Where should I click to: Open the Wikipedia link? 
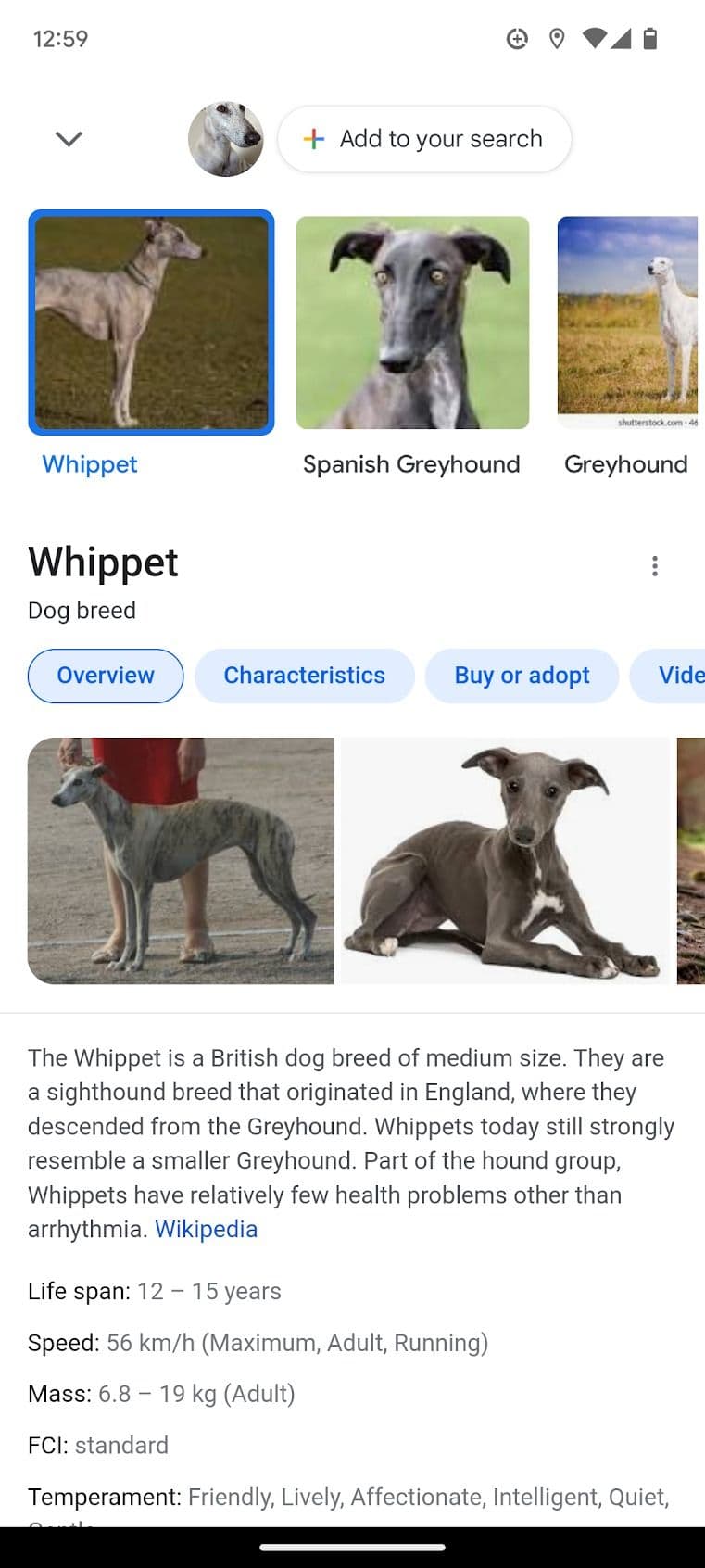[x=206, y=1229]
